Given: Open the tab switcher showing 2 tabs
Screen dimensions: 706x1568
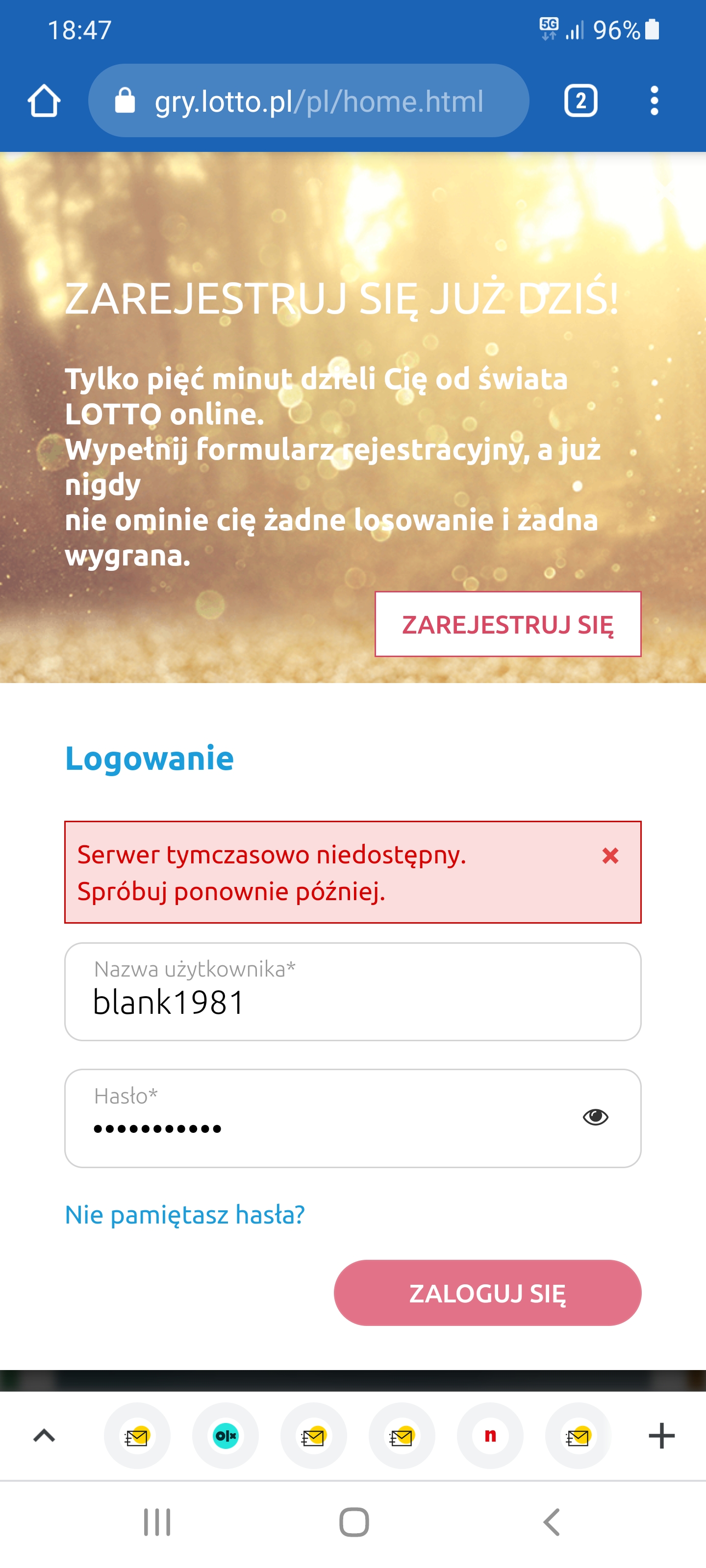Looking at the screenshot, I should coord(580,101).
